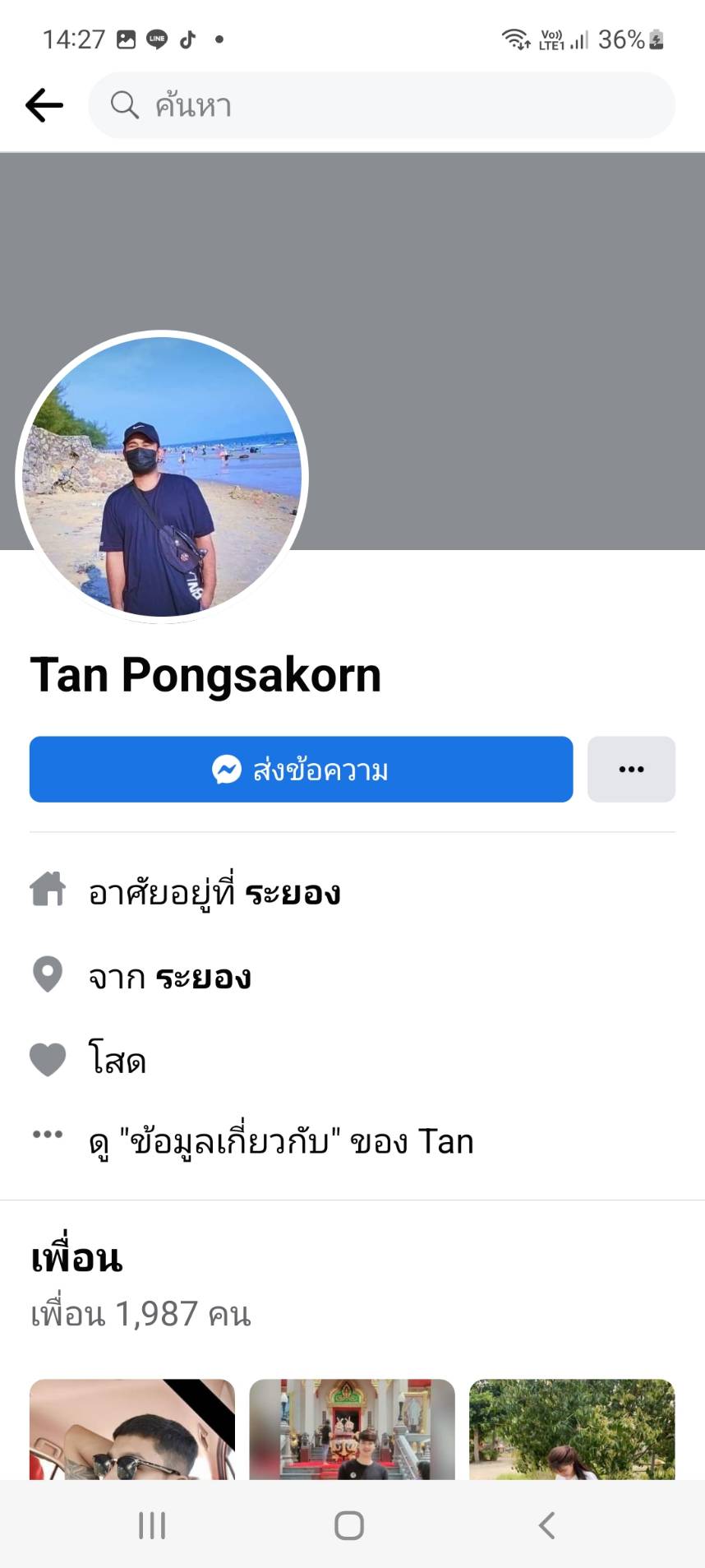Tap the blue ส่งข้อความ message button
This screenshot has width=705, height=1568.
(x=301, y=770)
